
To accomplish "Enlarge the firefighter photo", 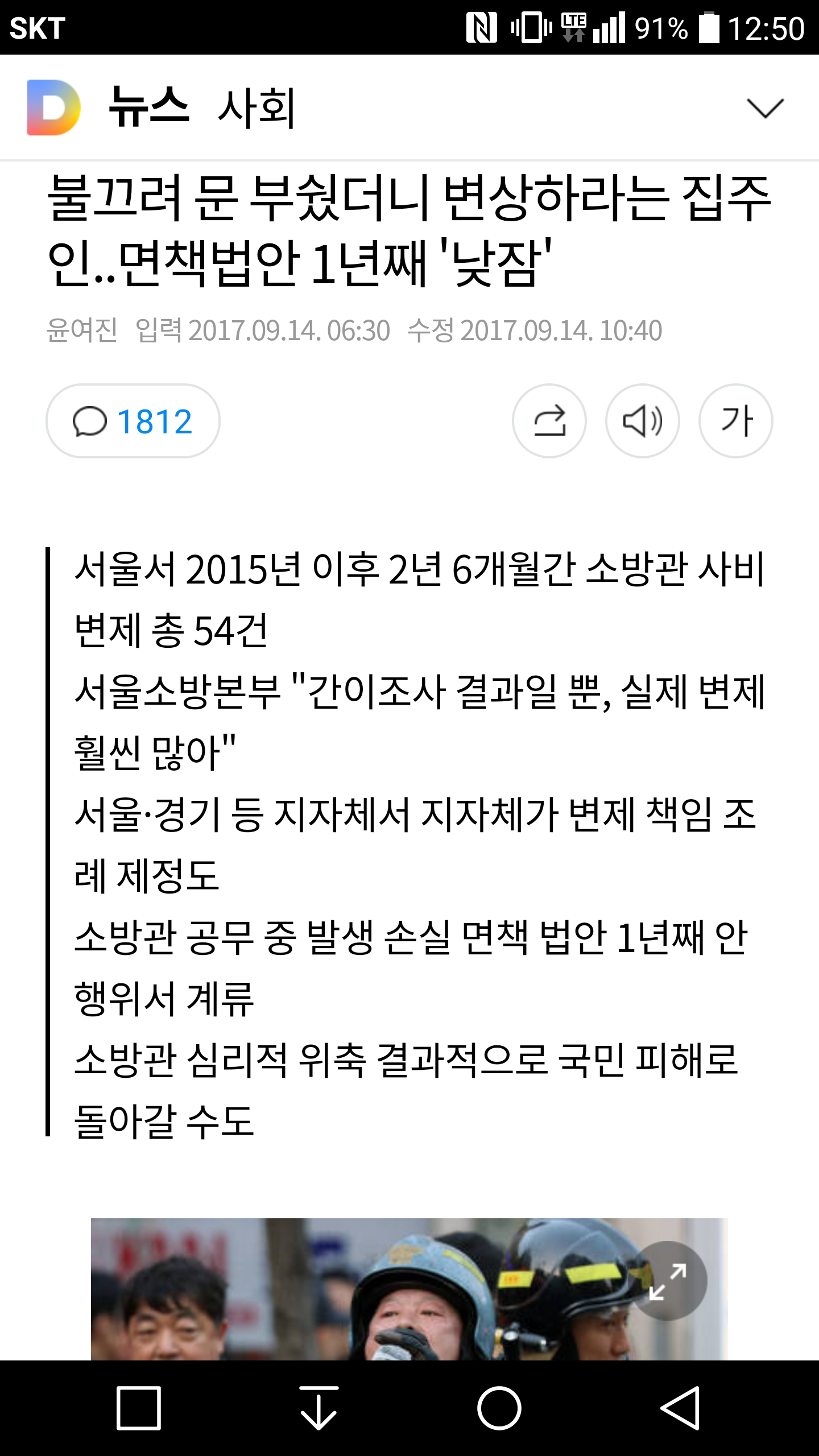I will [669, 1281].
